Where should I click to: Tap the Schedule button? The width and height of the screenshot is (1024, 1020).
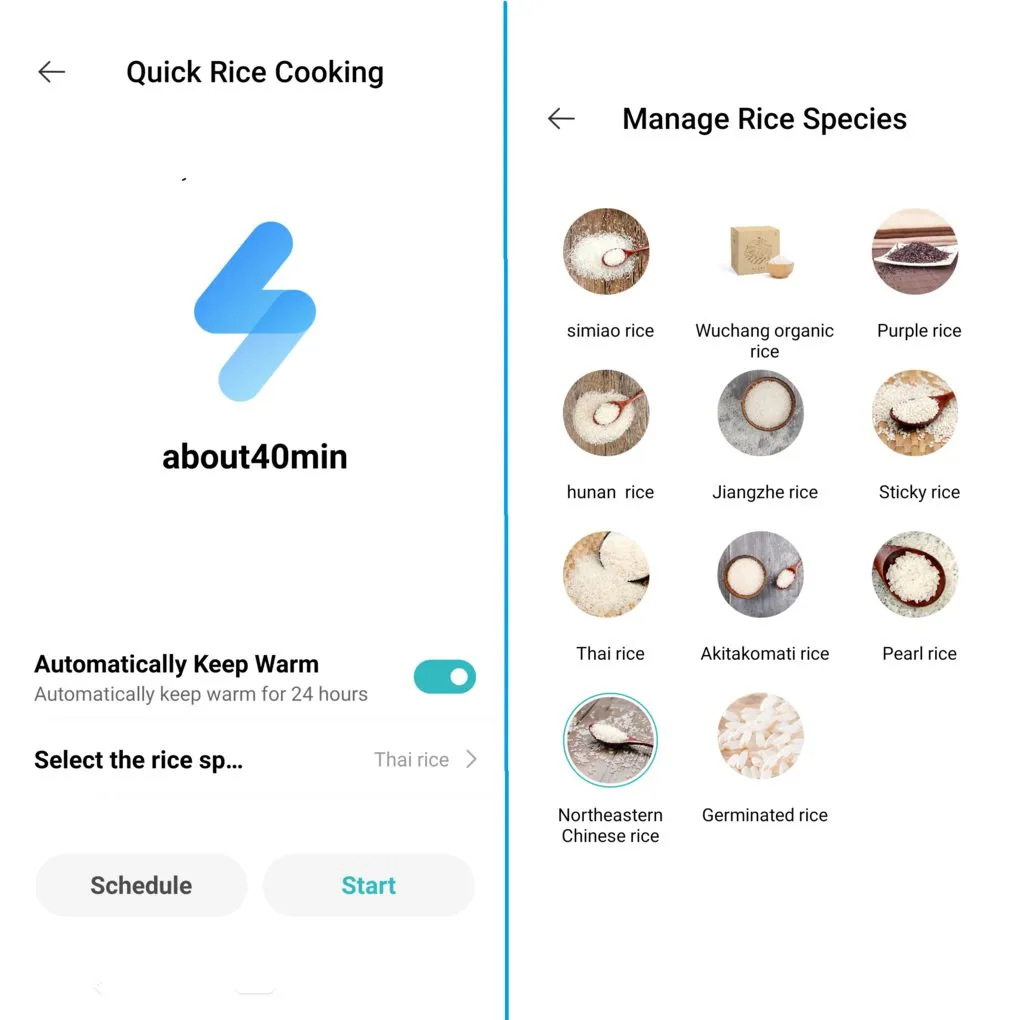pos(141,885)
